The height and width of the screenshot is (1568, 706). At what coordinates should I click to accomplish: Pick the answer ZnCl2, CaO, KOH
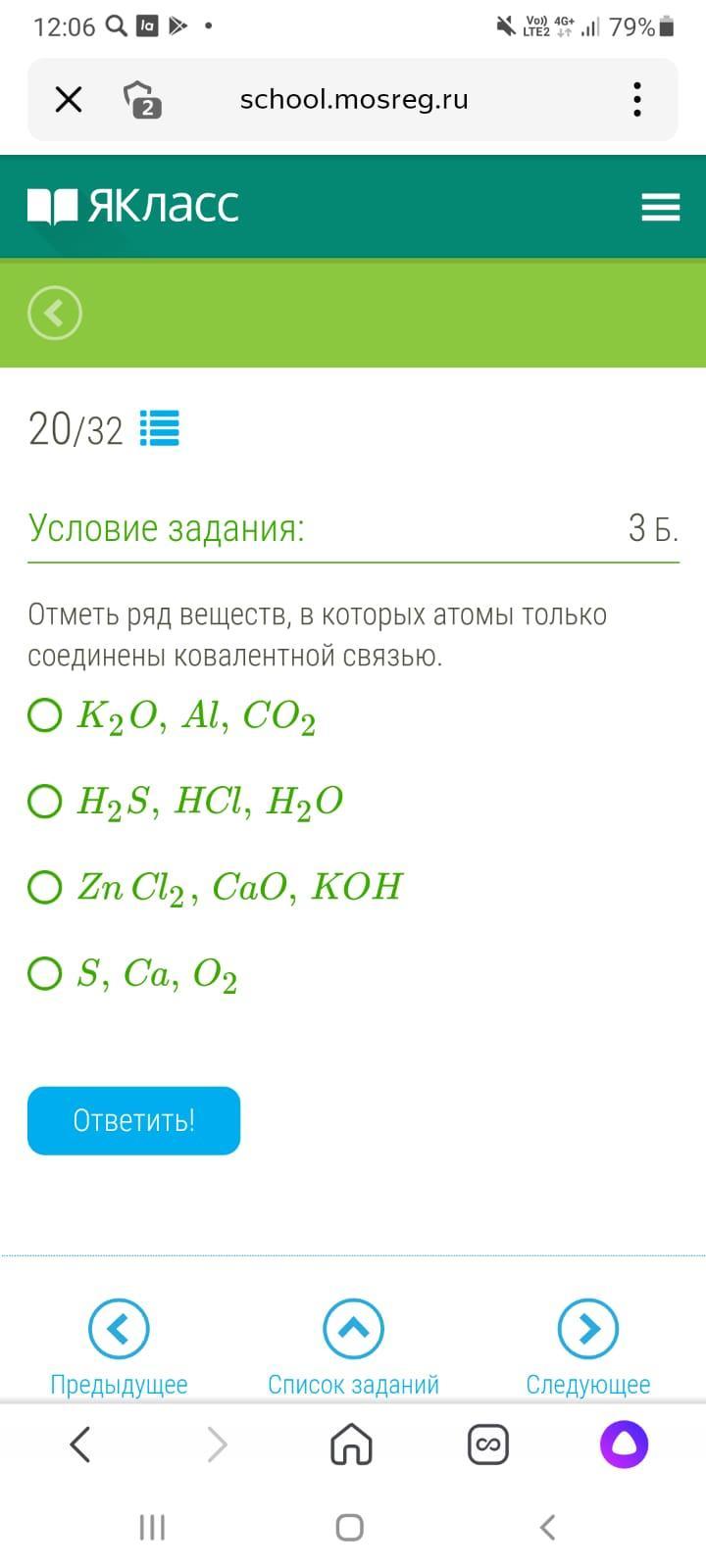pos(215,888)
